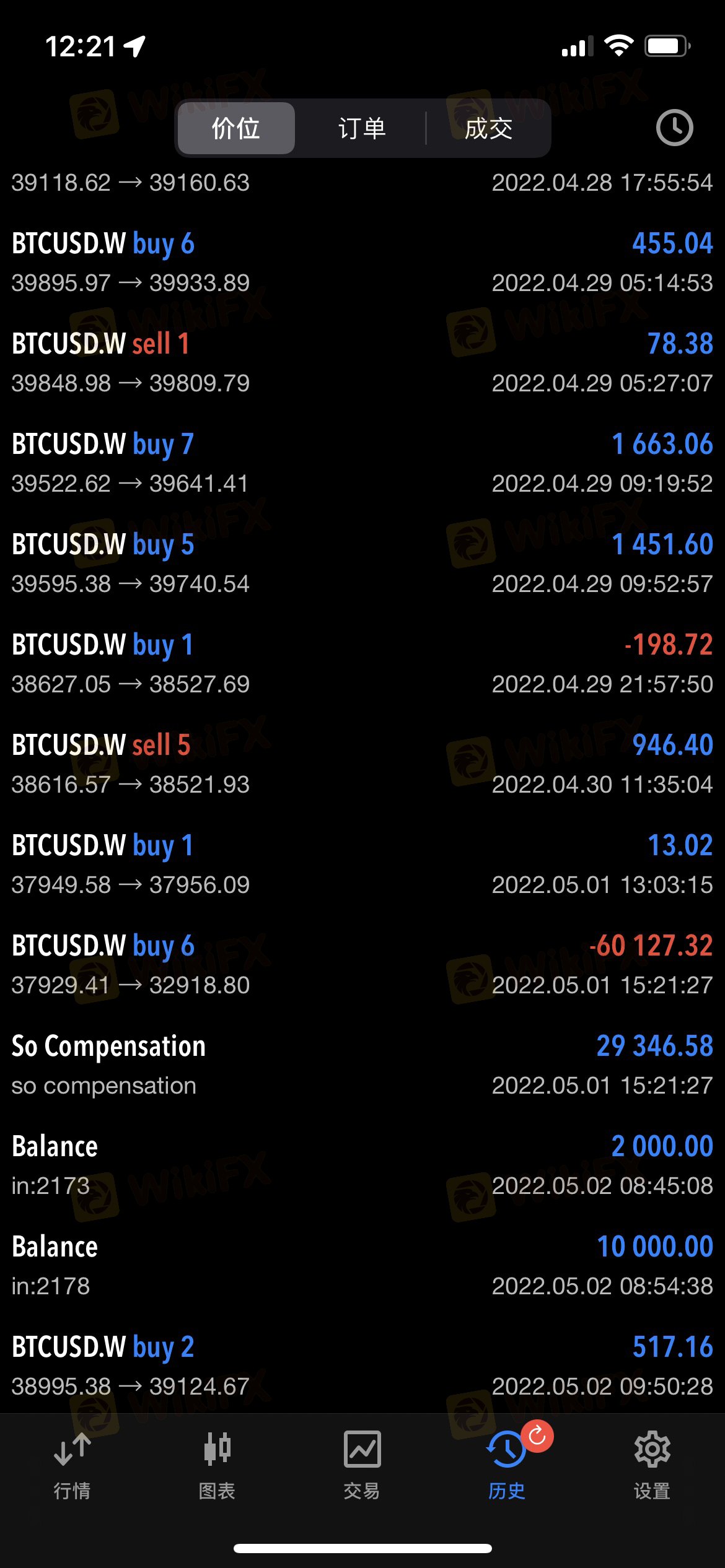Open the Balance in:2178 deposit row
The height and width of the screenshot is (1568, 725).
click(362, 1266)
